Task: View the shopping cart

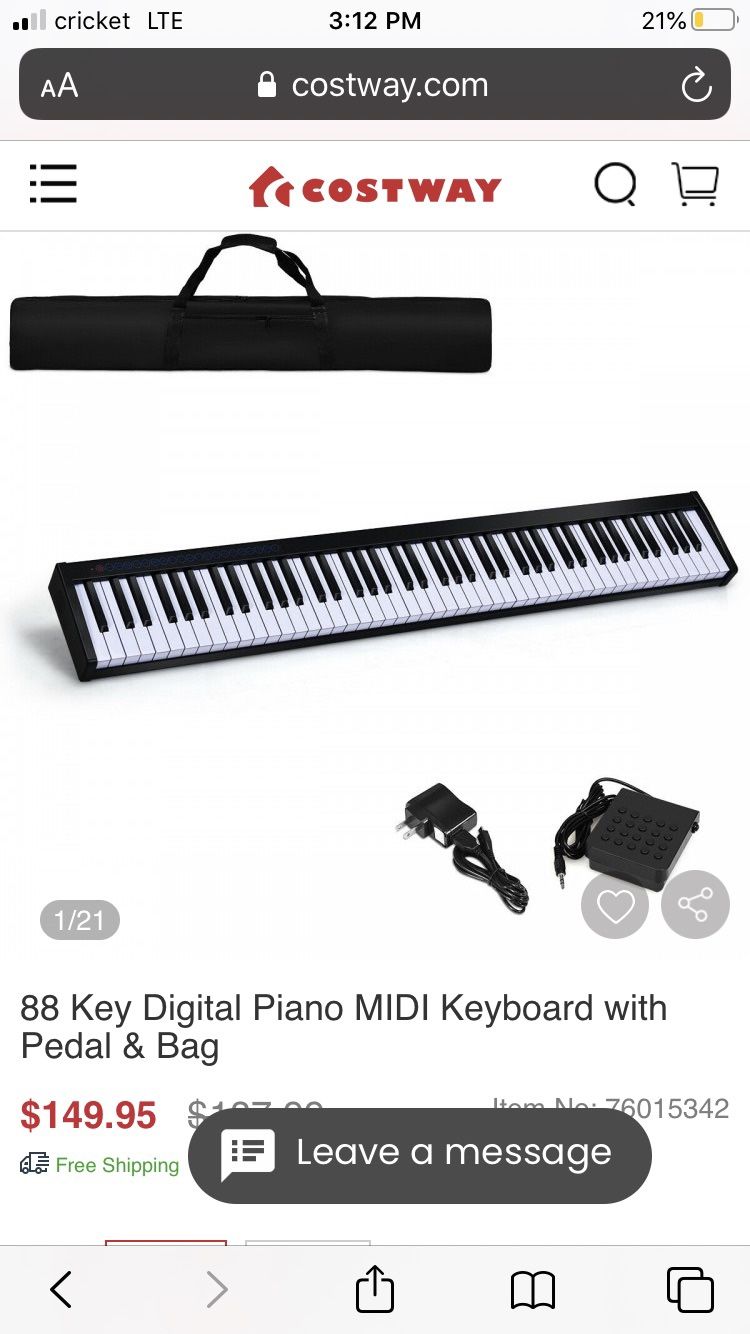Action: coord(695,184)
